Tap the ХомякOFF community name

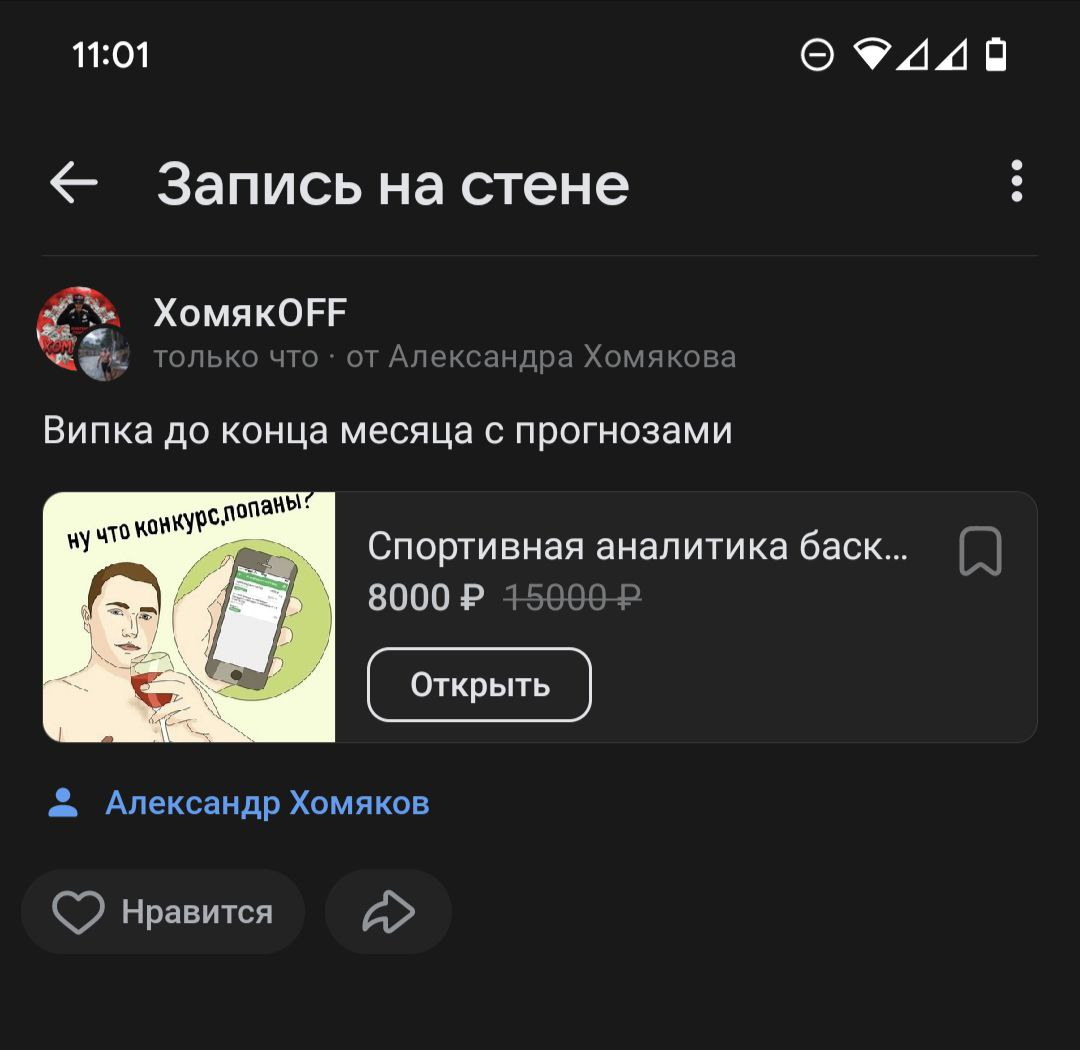[250, 313]
